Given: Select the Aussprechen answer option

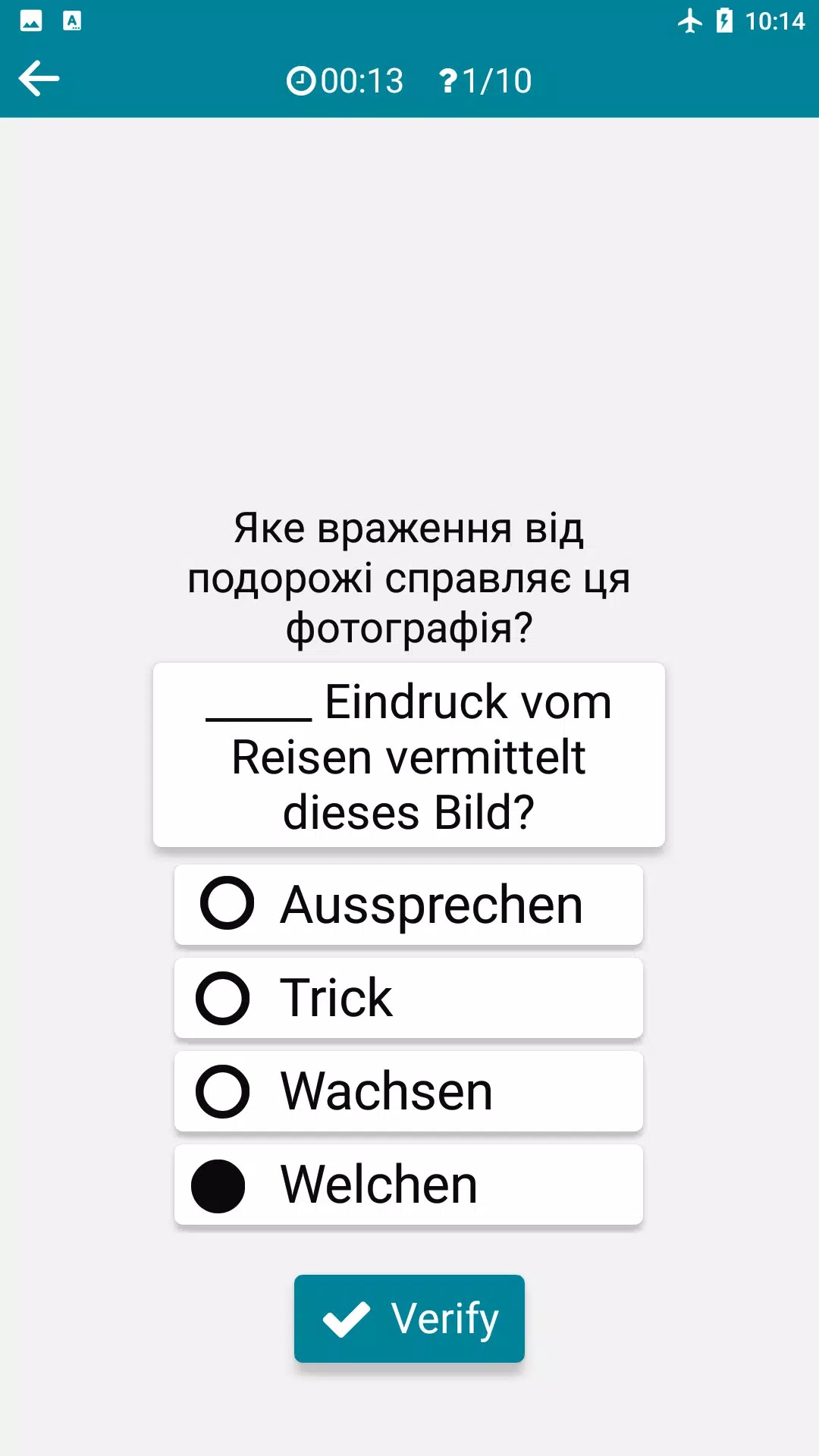Looking at the screenshot, I should [x=408, y=905].
